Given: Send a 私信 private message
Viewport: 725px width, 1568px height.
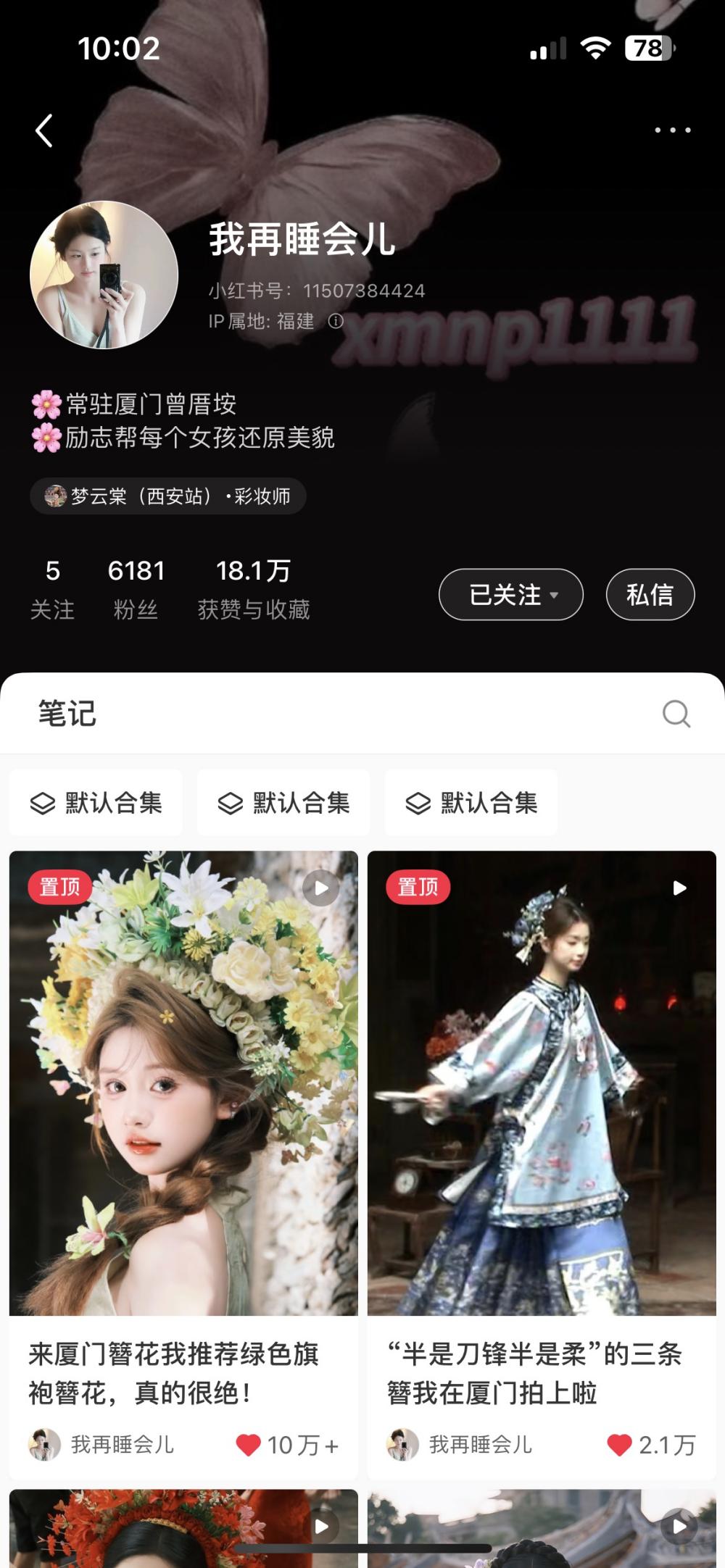Looking at the screenshot, I should point(650,595).
